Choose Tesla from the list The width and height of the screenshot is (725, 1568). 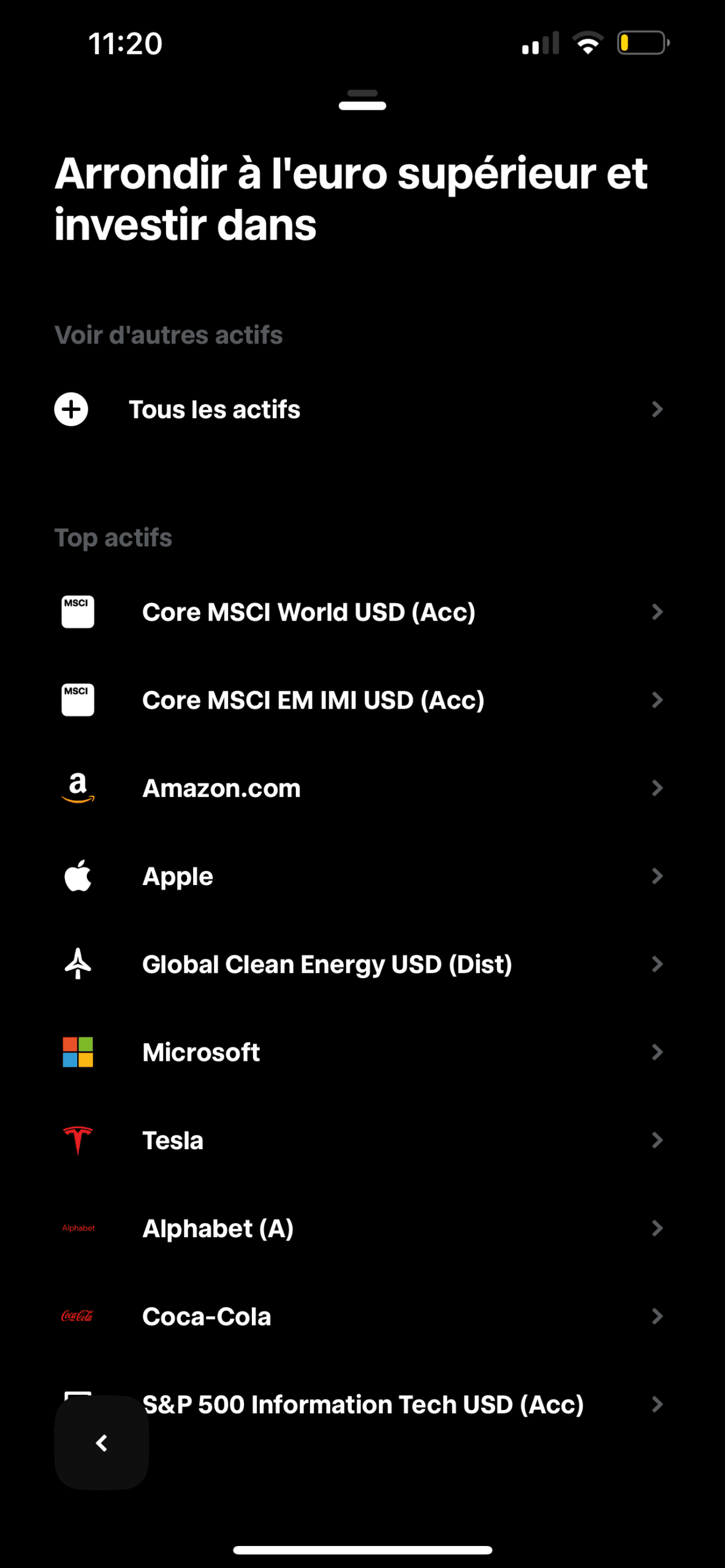coord(362,1140)
